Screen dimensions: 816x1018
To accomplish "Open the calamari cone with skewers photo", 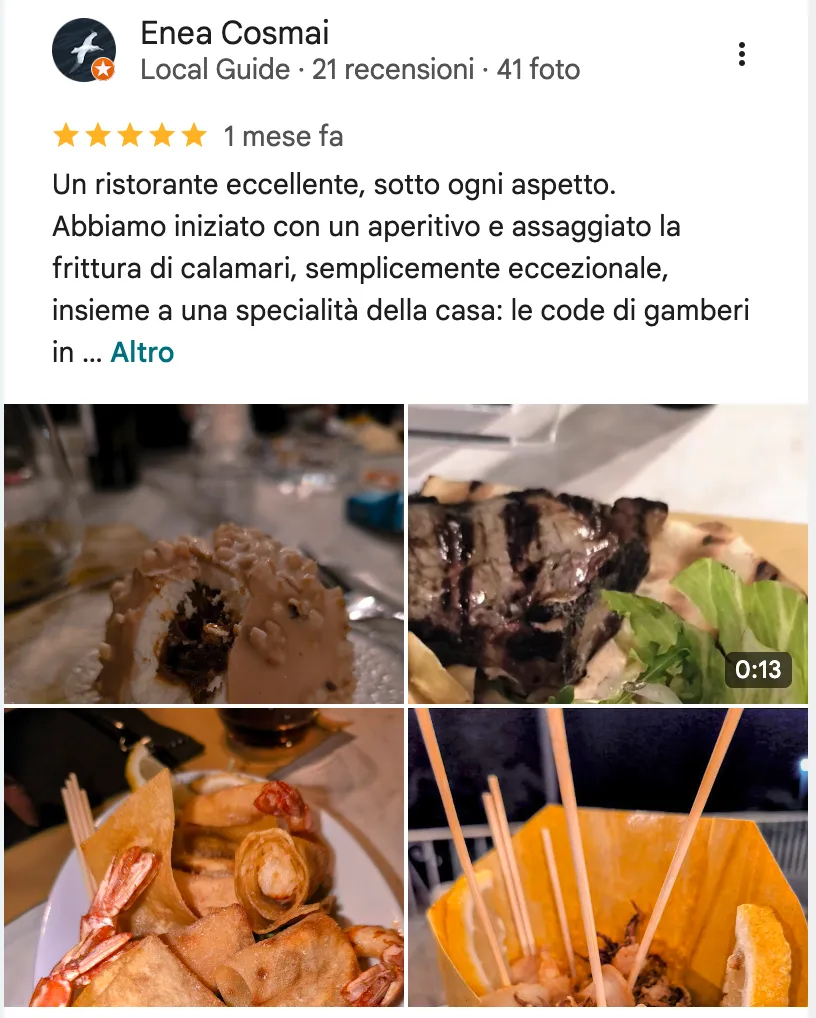I will point(608,858).
